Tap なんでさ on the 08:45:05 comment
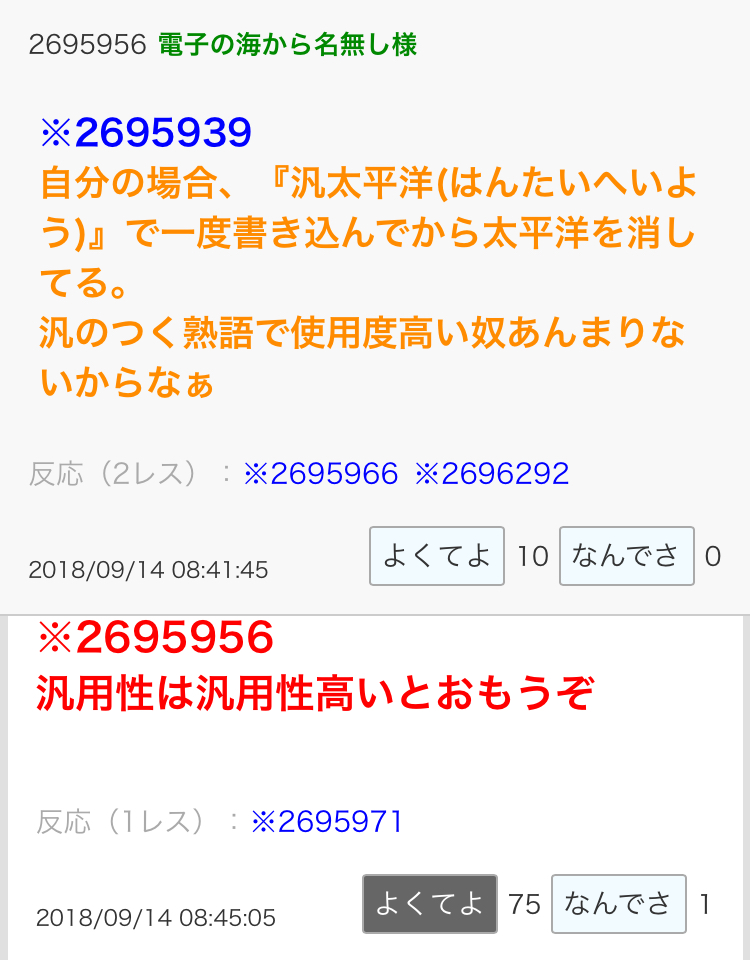Image resolution: width=750 pixels, height=960 pixels. click(618, 904)
